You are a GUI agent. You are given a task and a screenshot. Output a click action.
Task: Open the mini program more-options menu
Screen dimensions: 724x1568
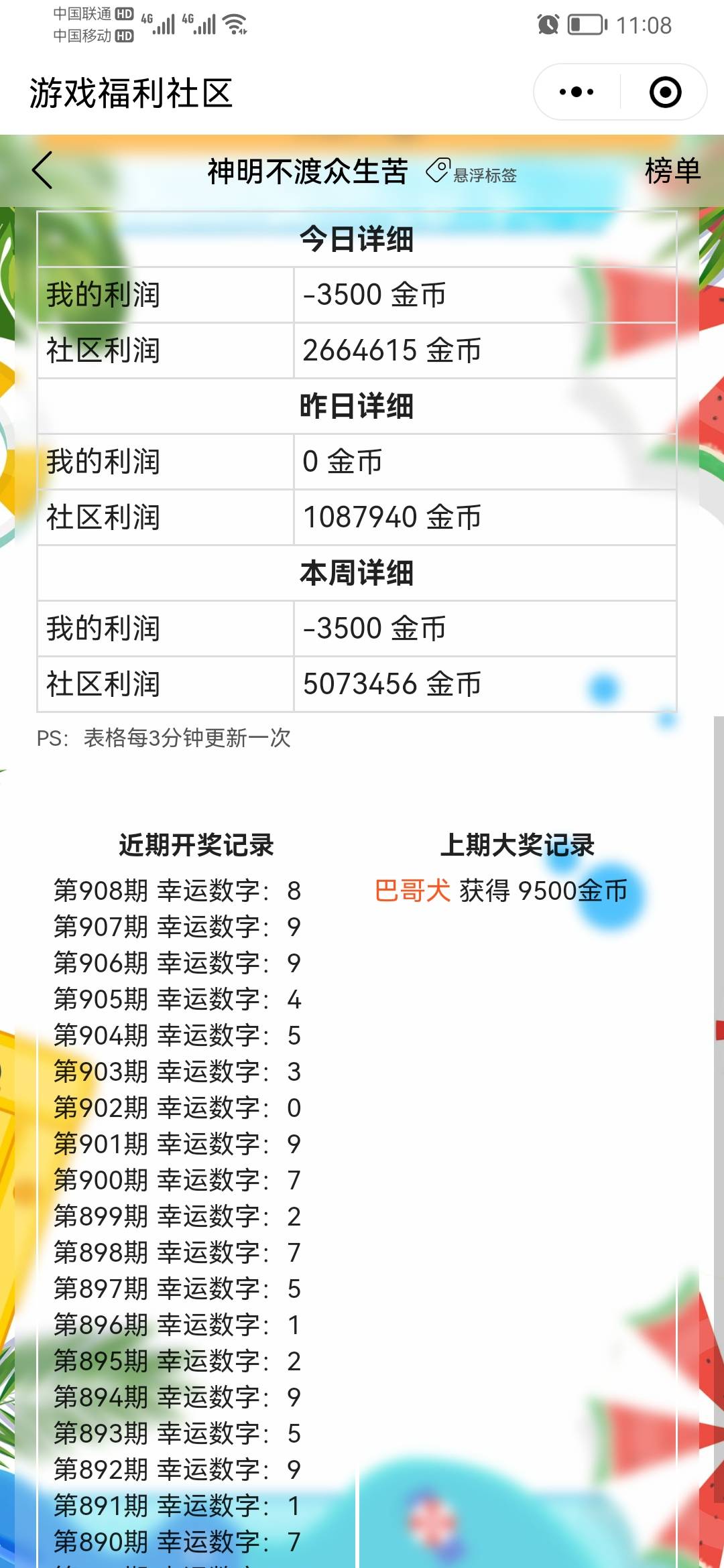[x=577, y=92]
